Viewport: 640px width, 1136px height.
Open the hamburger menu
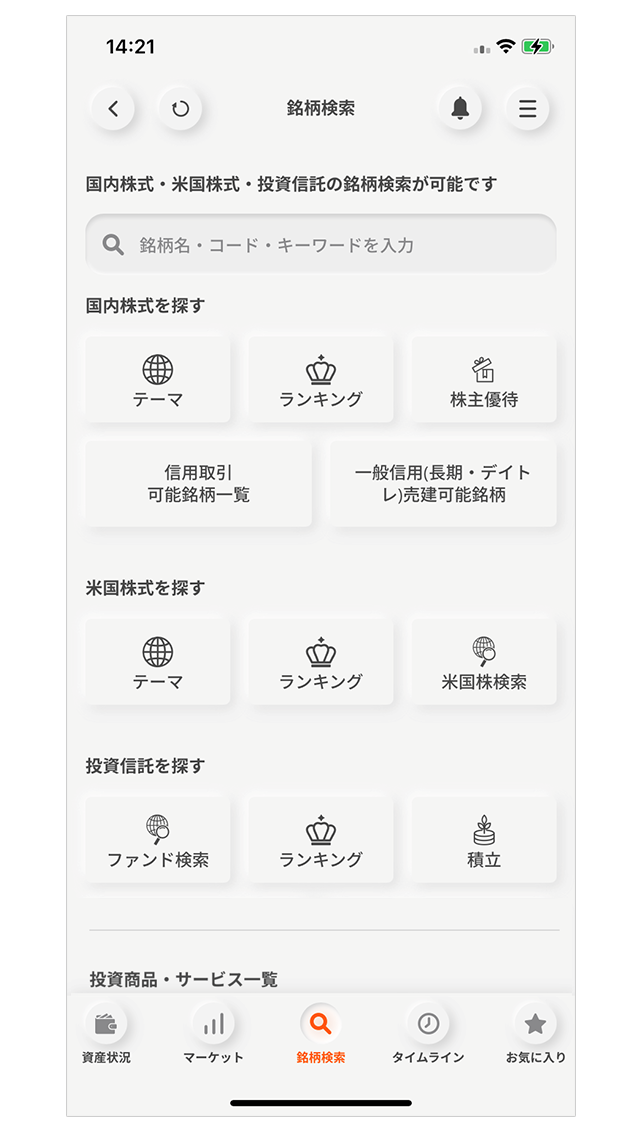point(527,109)
